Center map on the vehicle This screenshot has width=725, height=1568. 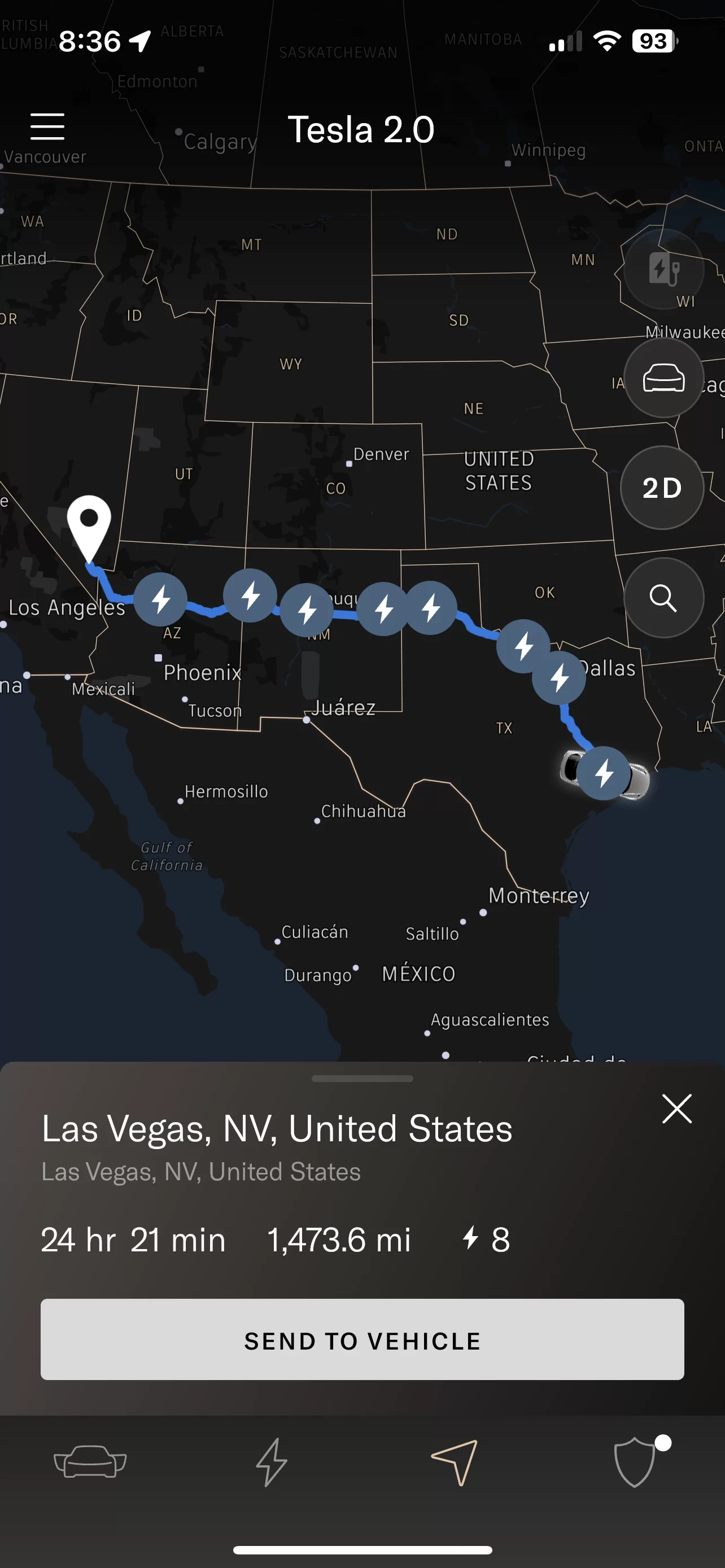click(663, 378)
